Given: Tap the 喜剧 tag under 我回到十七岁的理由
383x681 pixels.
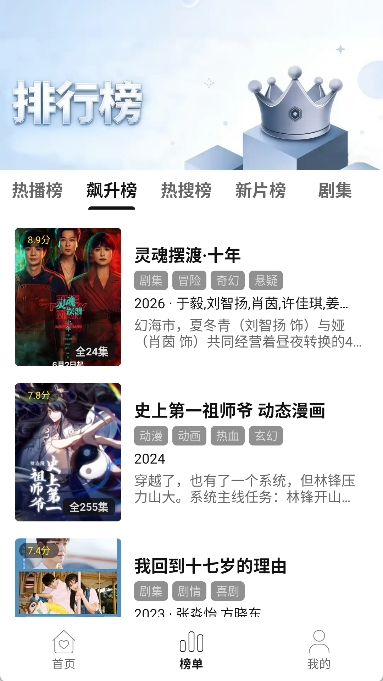Looking at the screenshot, I should click(x=228, y=591).
